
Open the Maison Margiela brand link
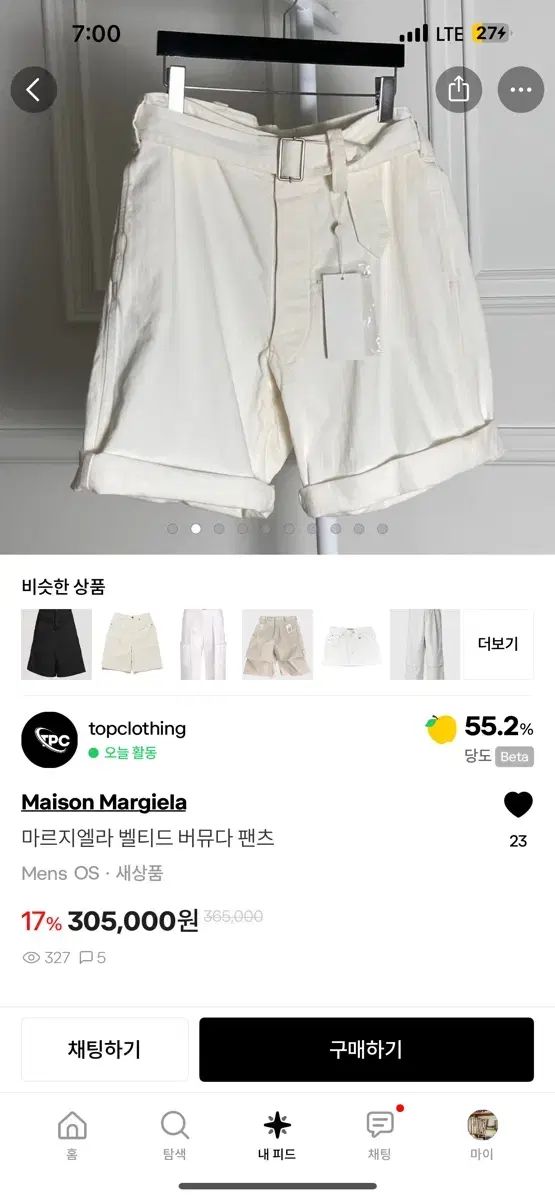(x=104, y=802)
